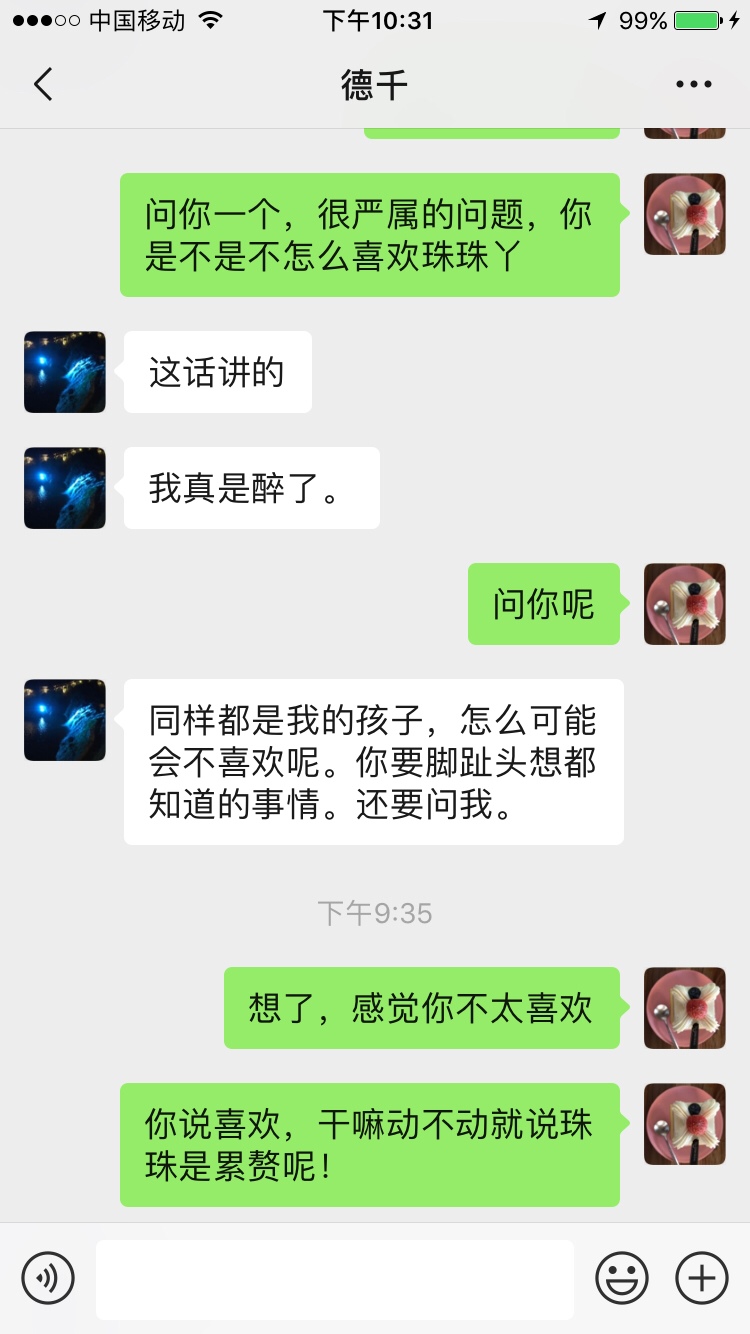The image size is (750, 1334).
Task: Open the plus attachments menu
Action: (702, 1278)
